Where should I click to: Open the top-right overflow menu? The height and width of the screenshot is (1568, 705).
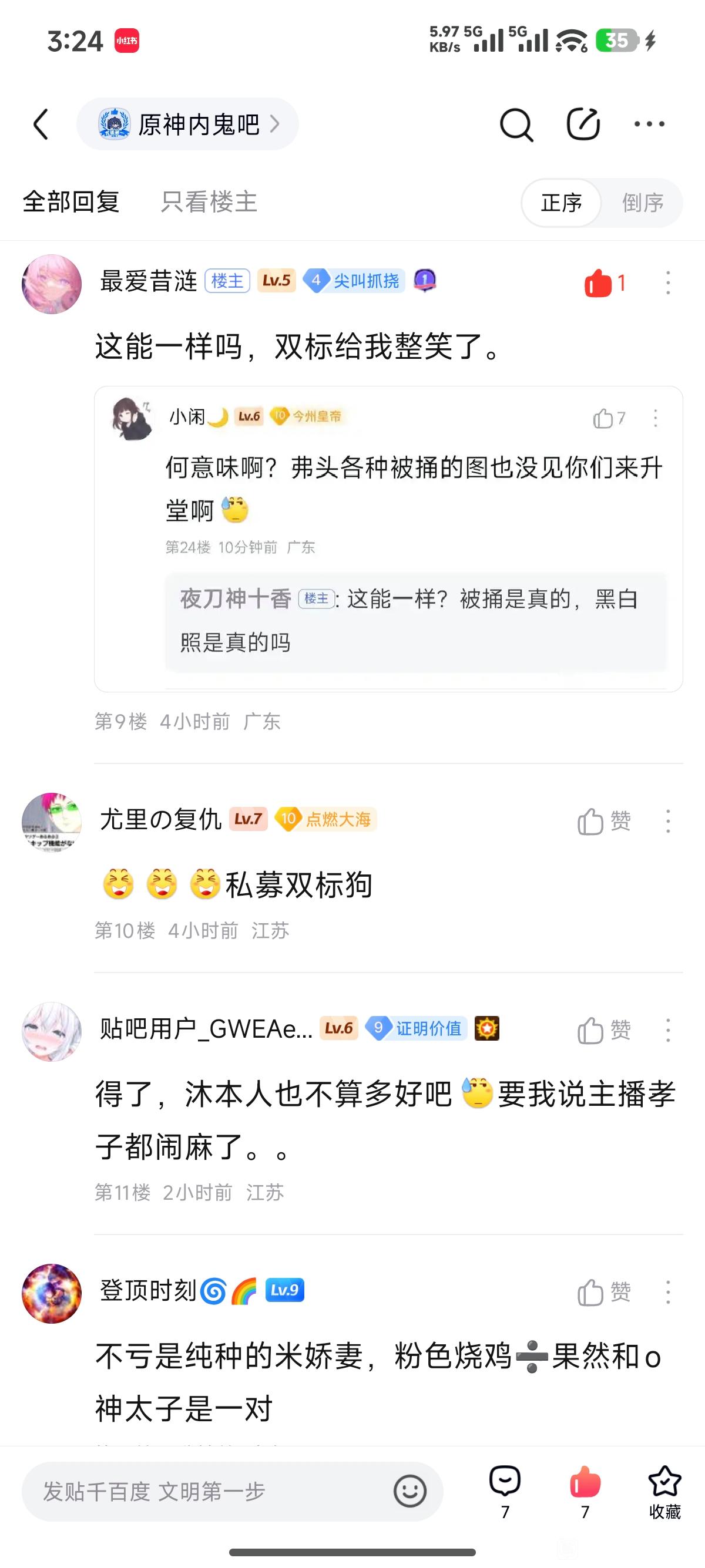[x=649, y=125]
